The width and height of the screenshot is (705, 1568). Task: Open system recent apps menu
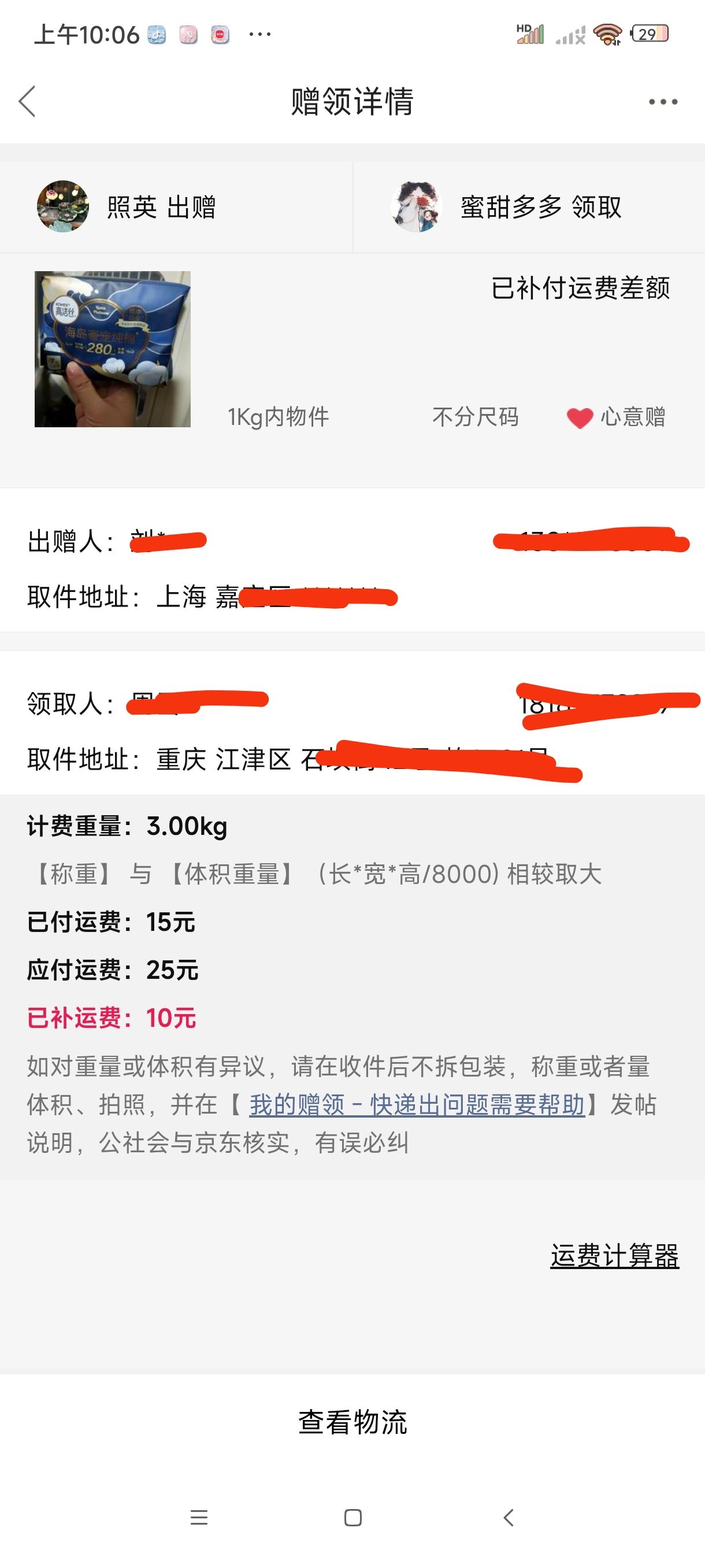(199, 1518)
